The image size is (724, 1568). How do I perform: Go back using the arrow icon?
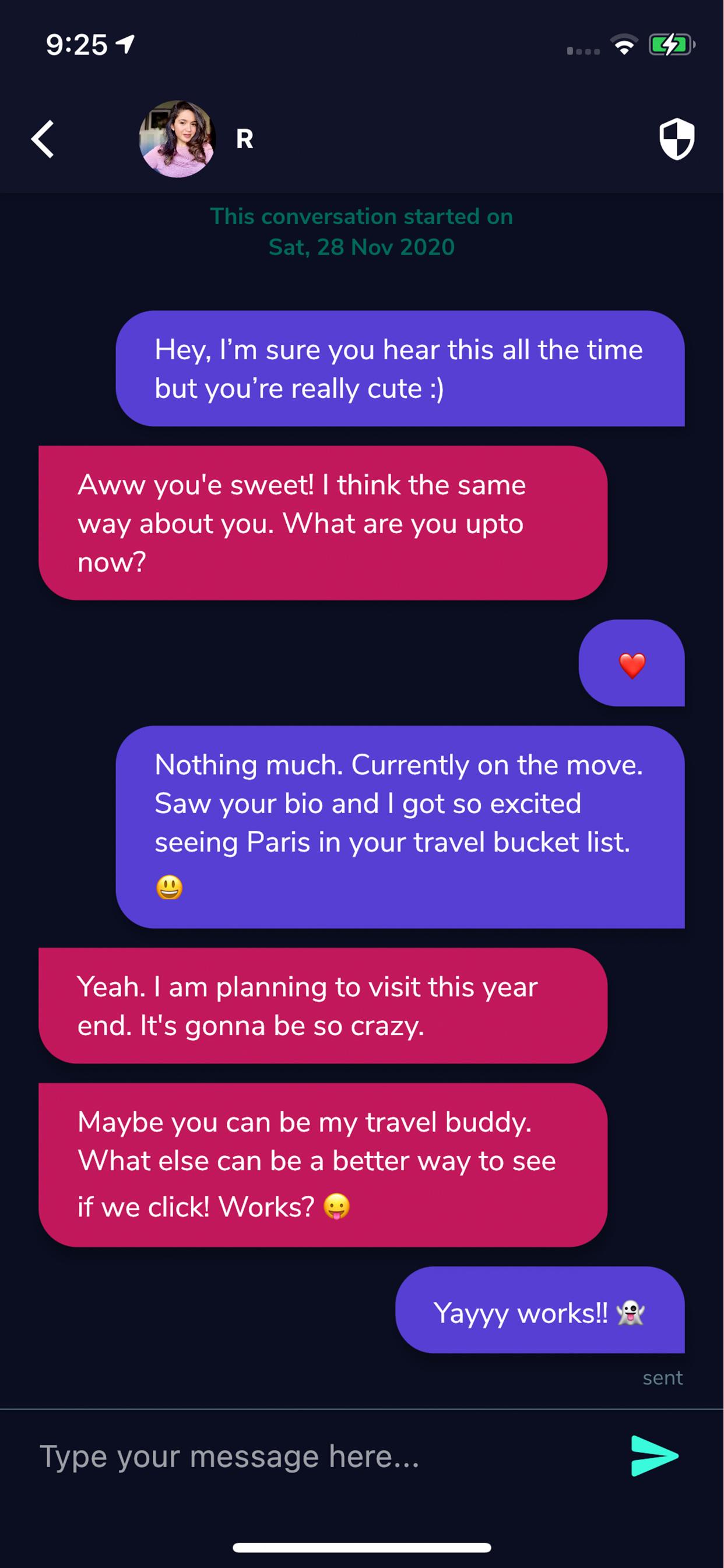pyautogui.click(x=43, y=139)
